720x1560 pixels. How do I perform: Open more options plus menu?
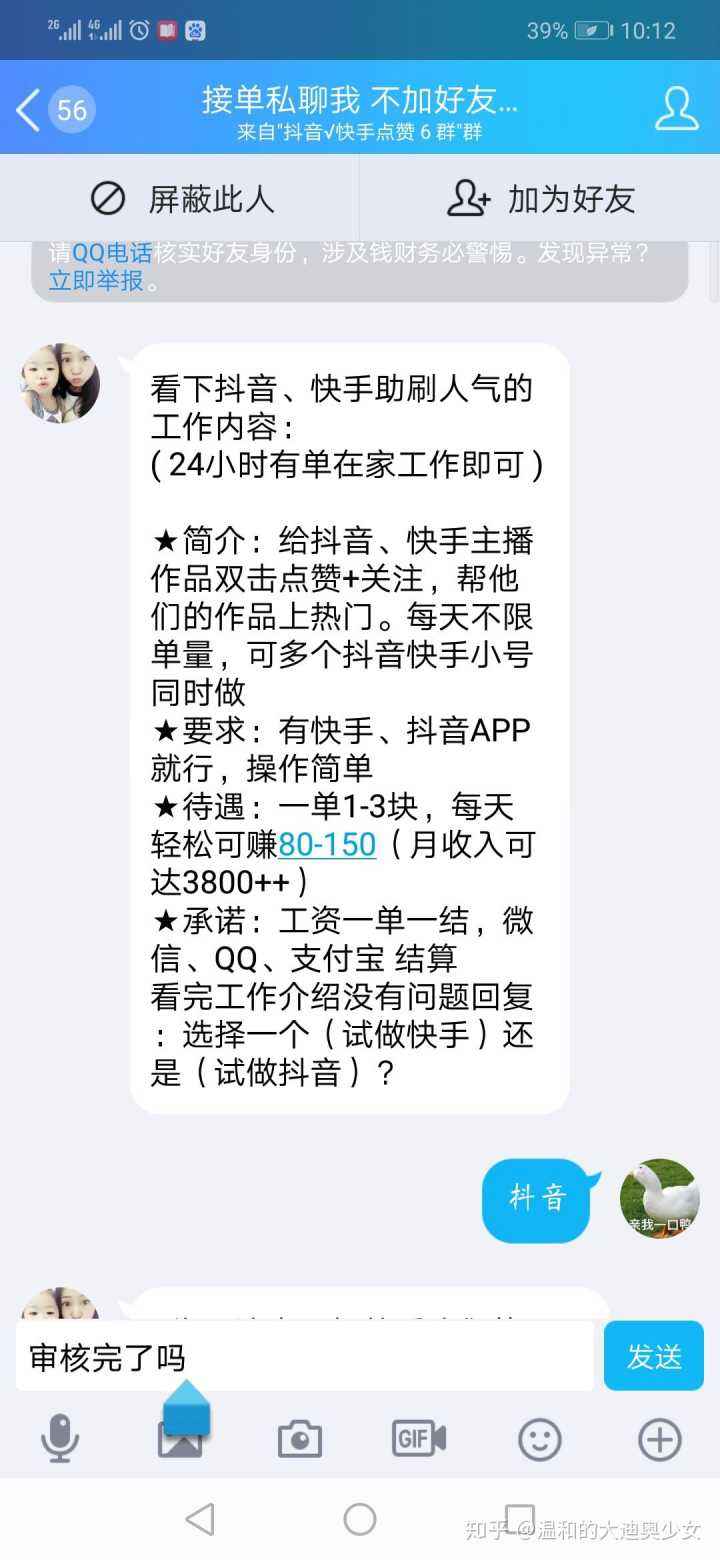tap(660, 1440)
